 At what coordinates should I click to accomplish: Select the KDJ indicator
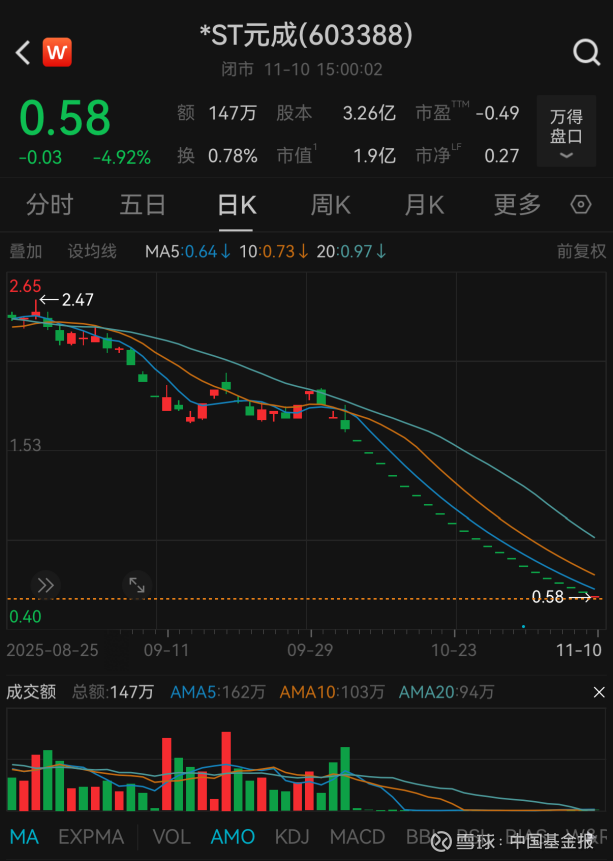point(292,837)
